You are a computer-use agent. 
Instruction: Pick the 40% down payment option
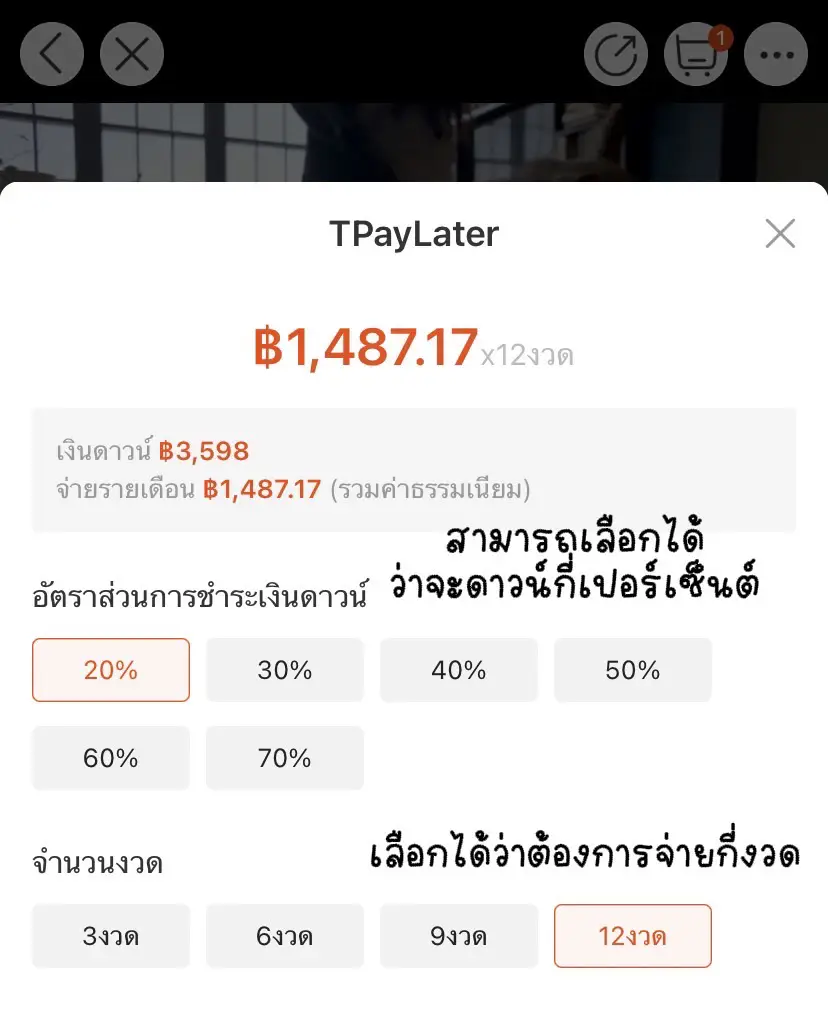(458, 670)
